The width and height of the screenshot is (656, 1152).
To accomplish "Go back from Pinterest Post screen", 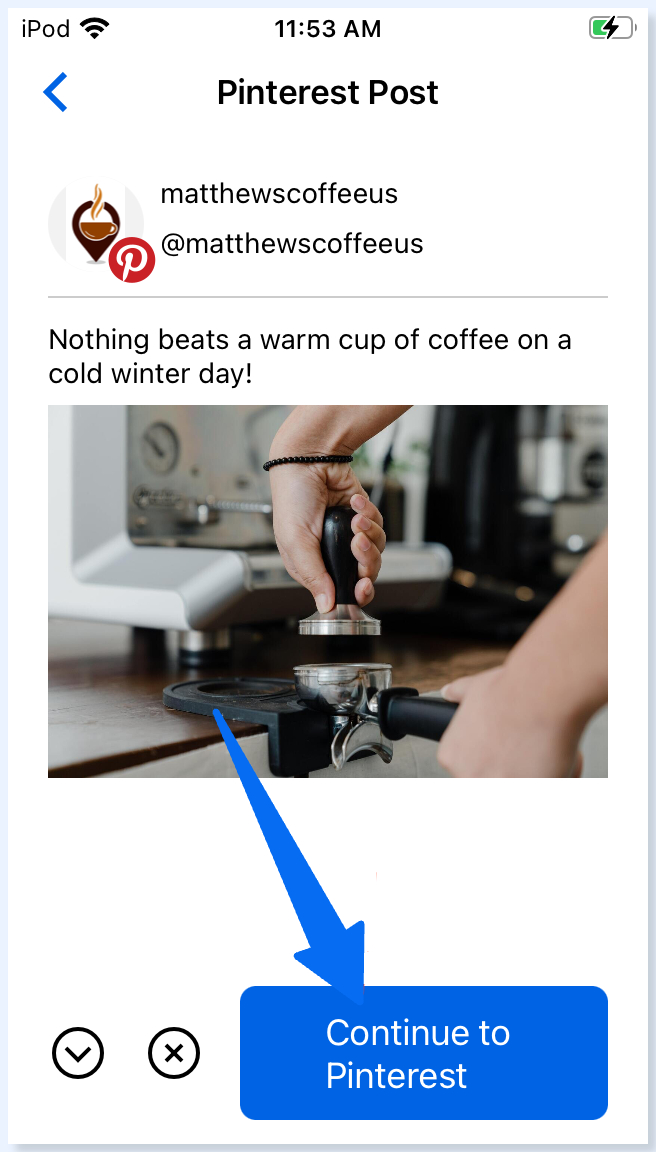I will 56,92.
